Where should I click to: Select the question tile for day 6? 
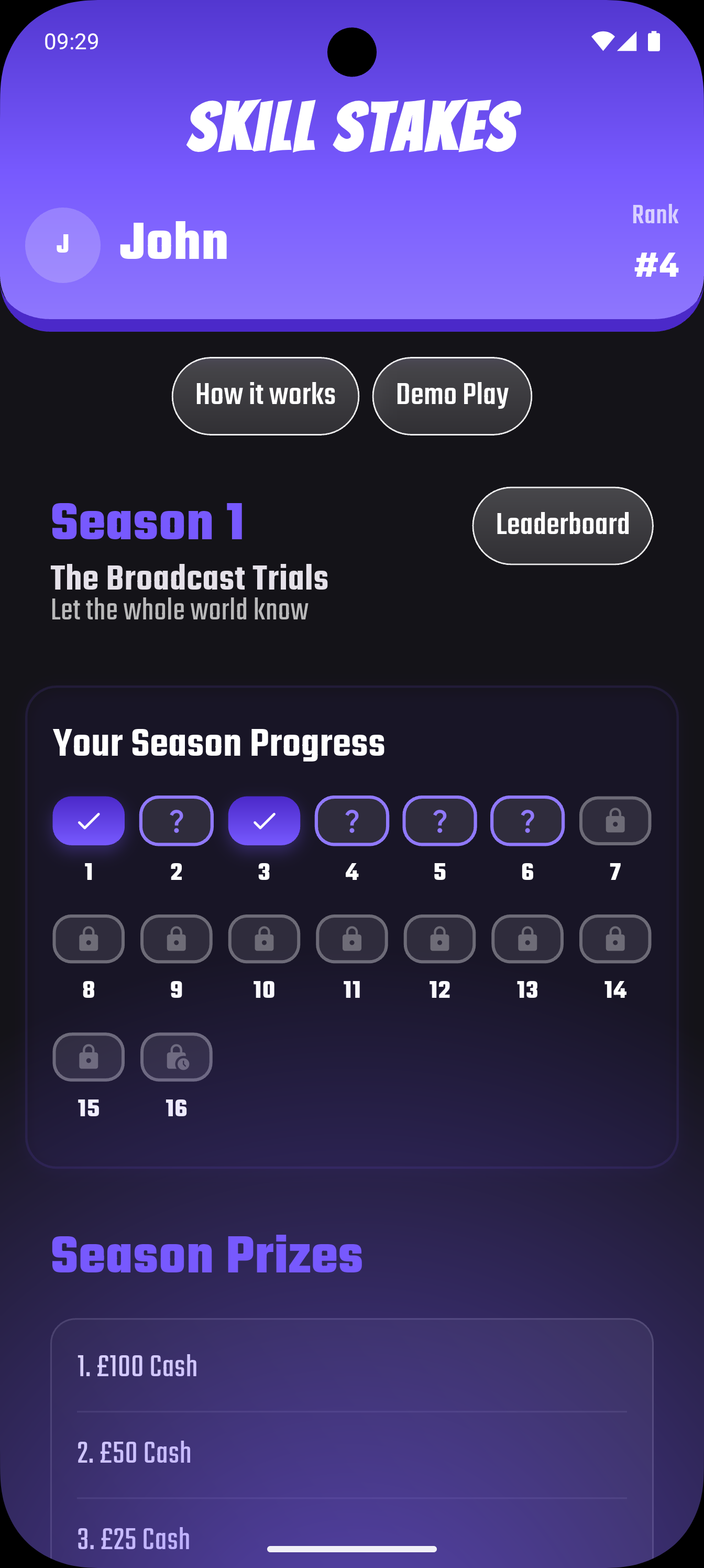click(527, 821)
